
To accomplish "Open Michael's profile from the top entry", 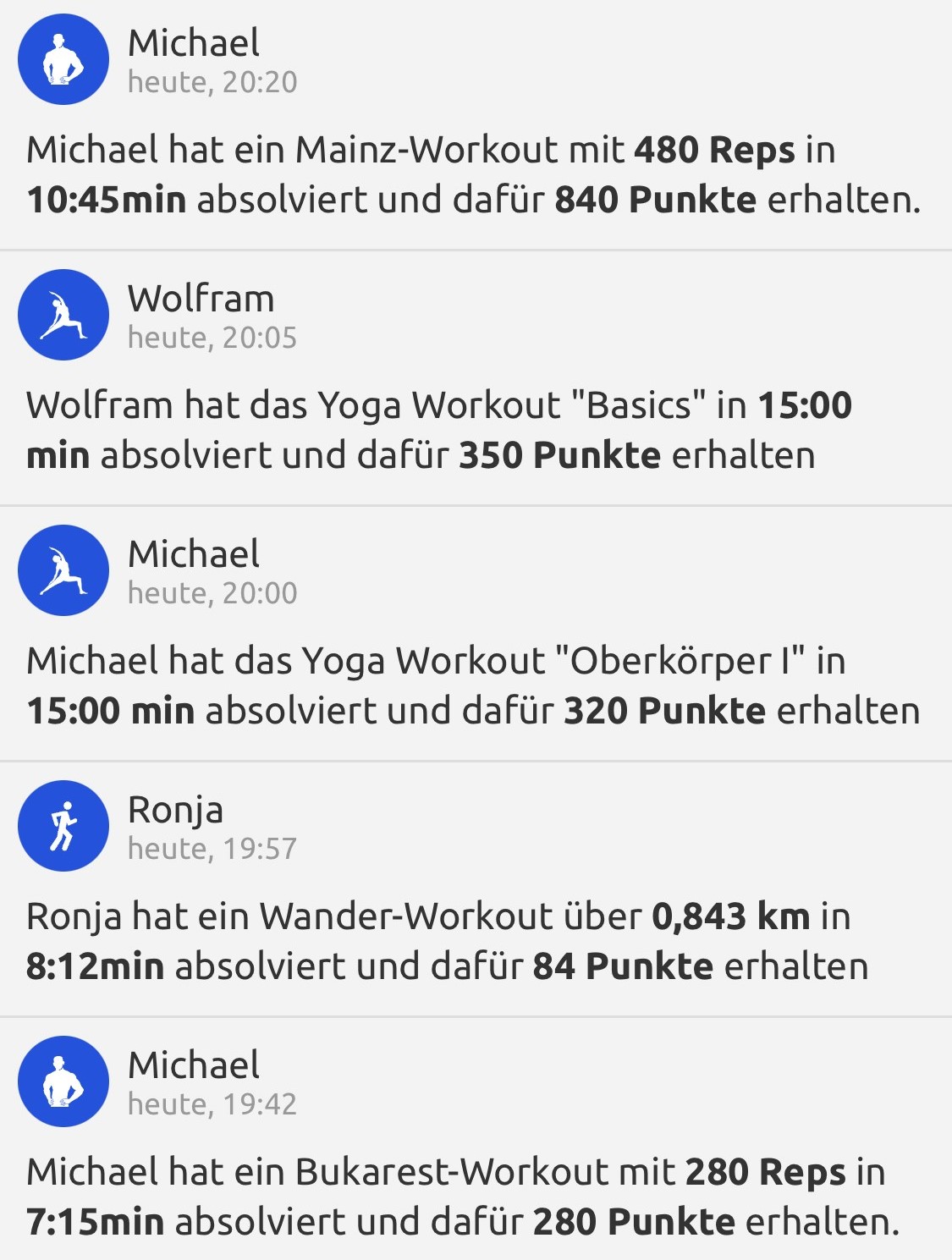I will click(x=193, y=44).
